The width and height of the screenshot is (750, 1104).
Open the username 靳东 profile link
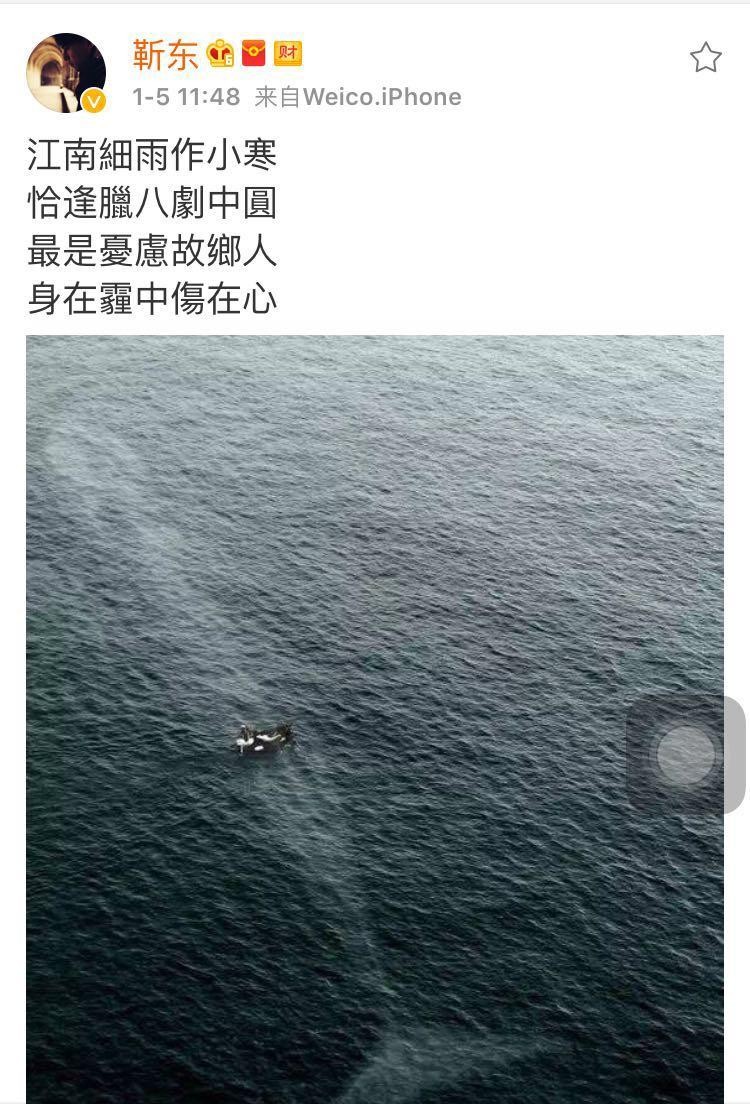pyautogui.click(x=165, y=54)
